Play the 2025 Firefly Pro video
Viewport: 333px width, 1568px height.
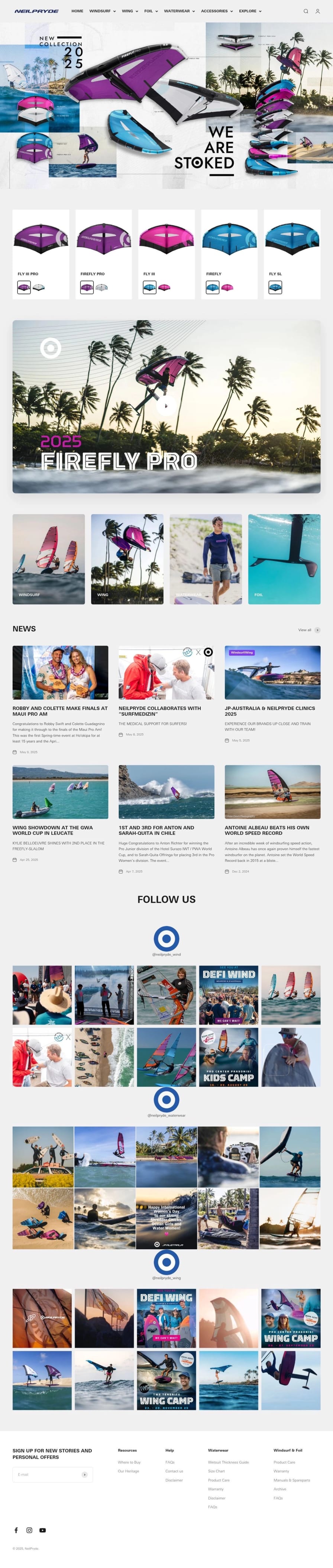pyautogui.click(x=166, y=406)
